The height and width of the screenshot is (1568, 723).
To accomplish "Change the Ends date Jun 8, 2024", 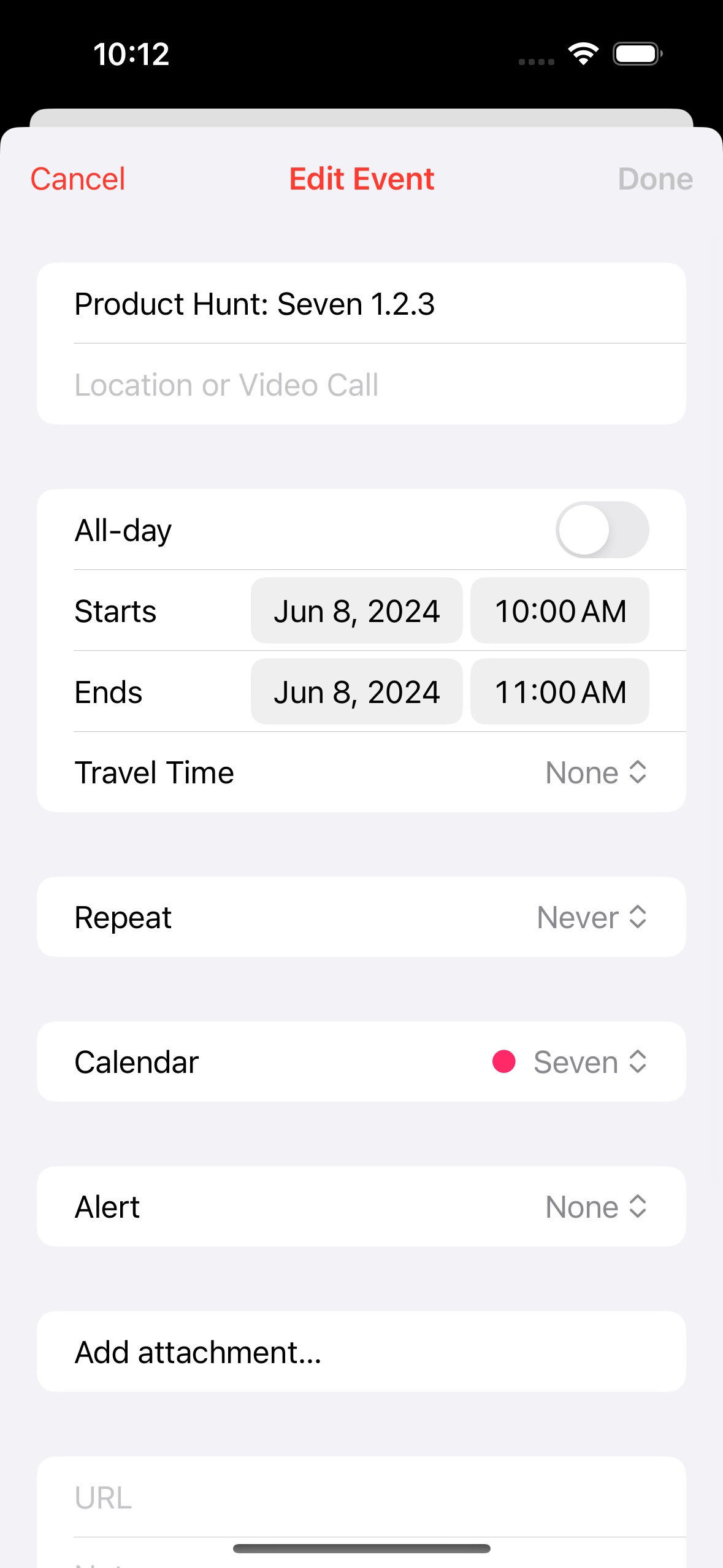I will (x=356, y=692).
